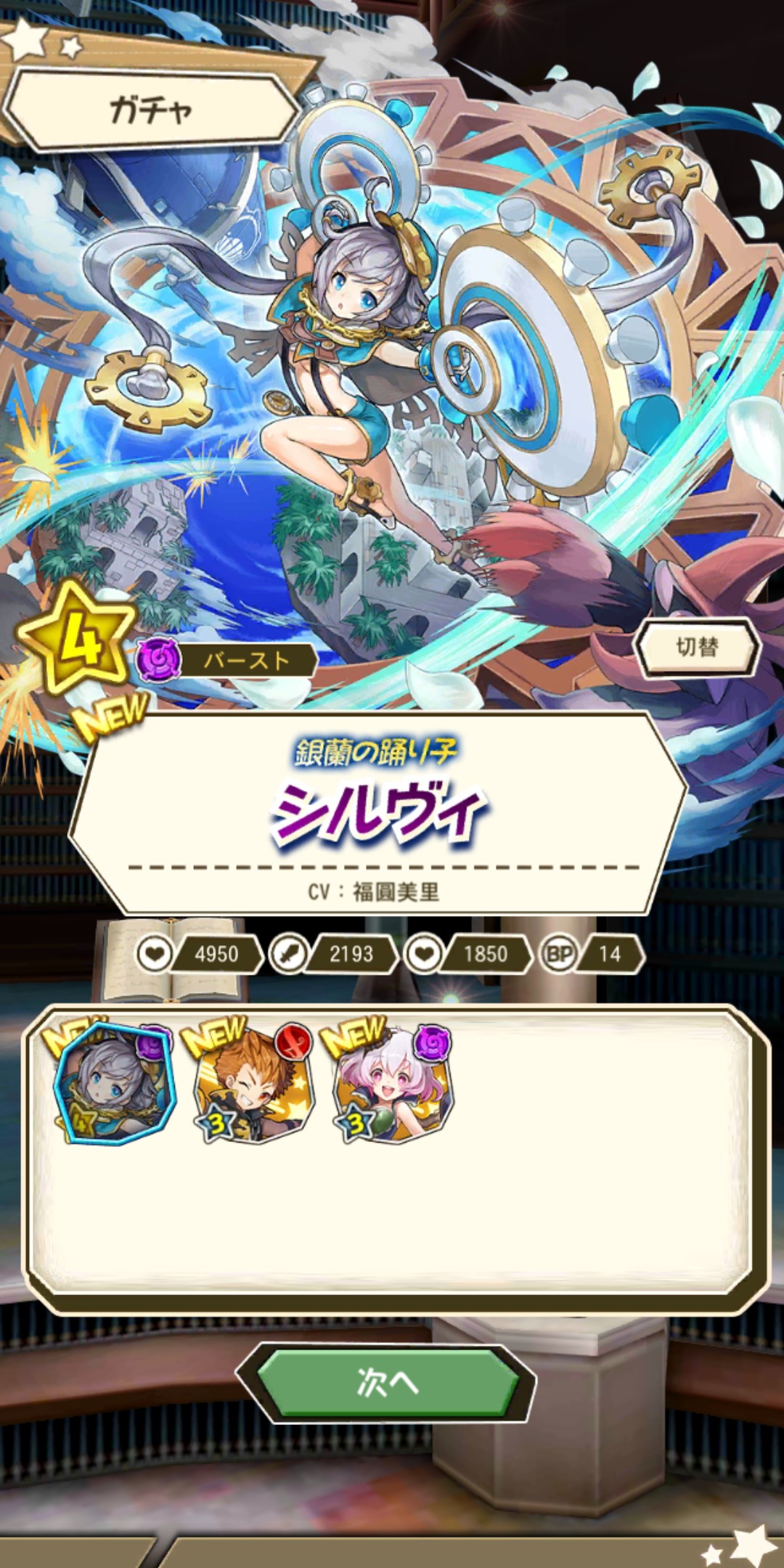
Task: Tap the 切替 button to switch artwork
Action: pos(697,647)
